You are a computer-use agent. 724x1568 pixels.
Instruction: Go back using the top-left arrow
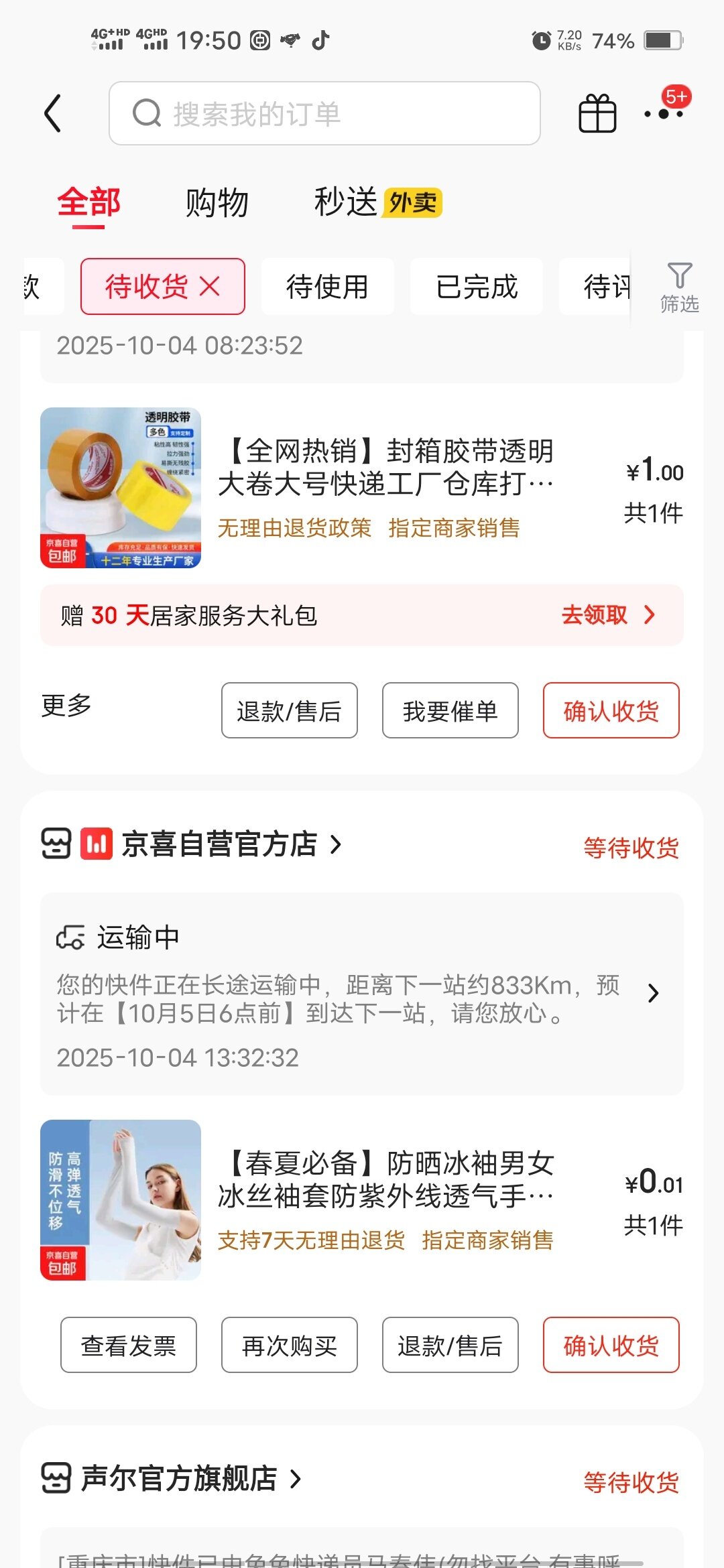tap(53, 113)
